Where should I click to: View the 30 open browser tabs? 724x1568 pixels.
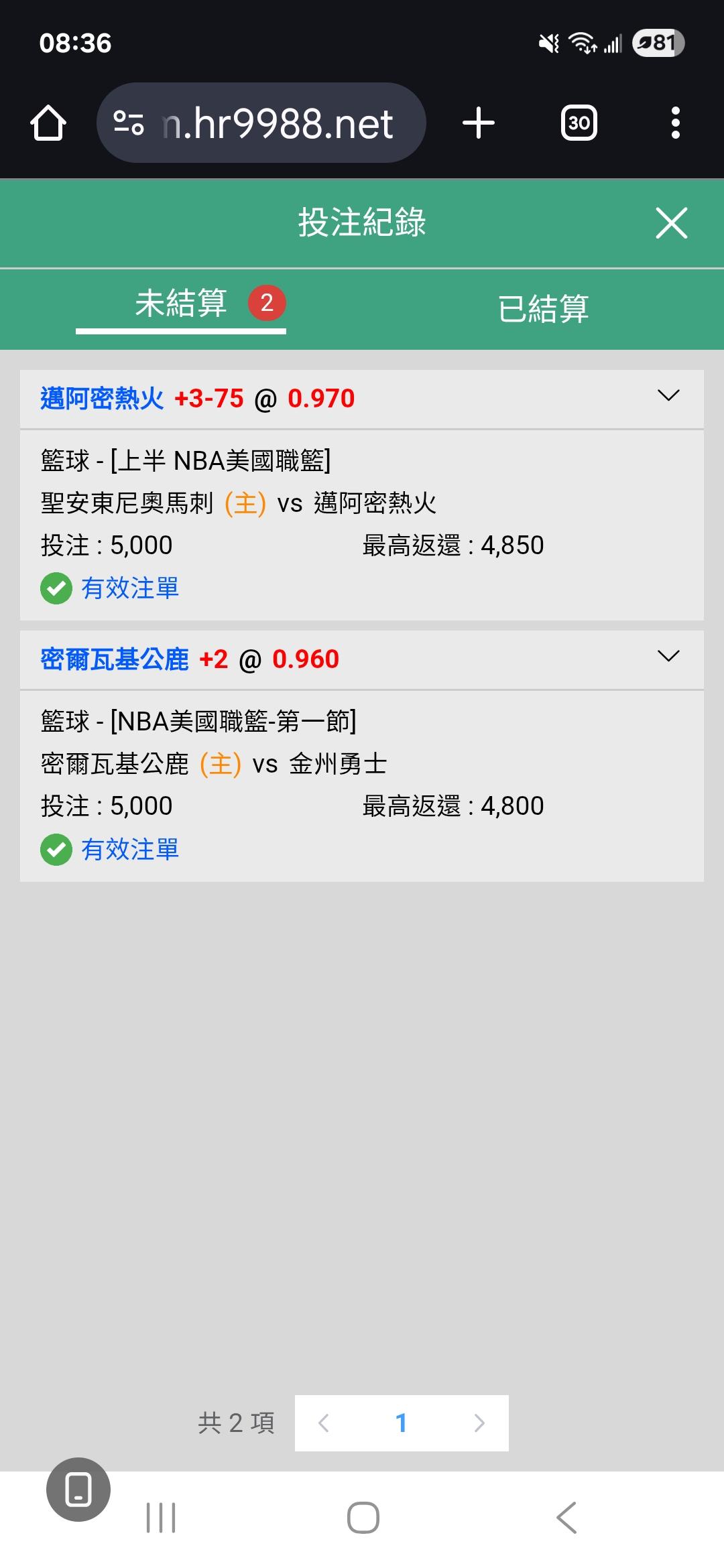579,123
